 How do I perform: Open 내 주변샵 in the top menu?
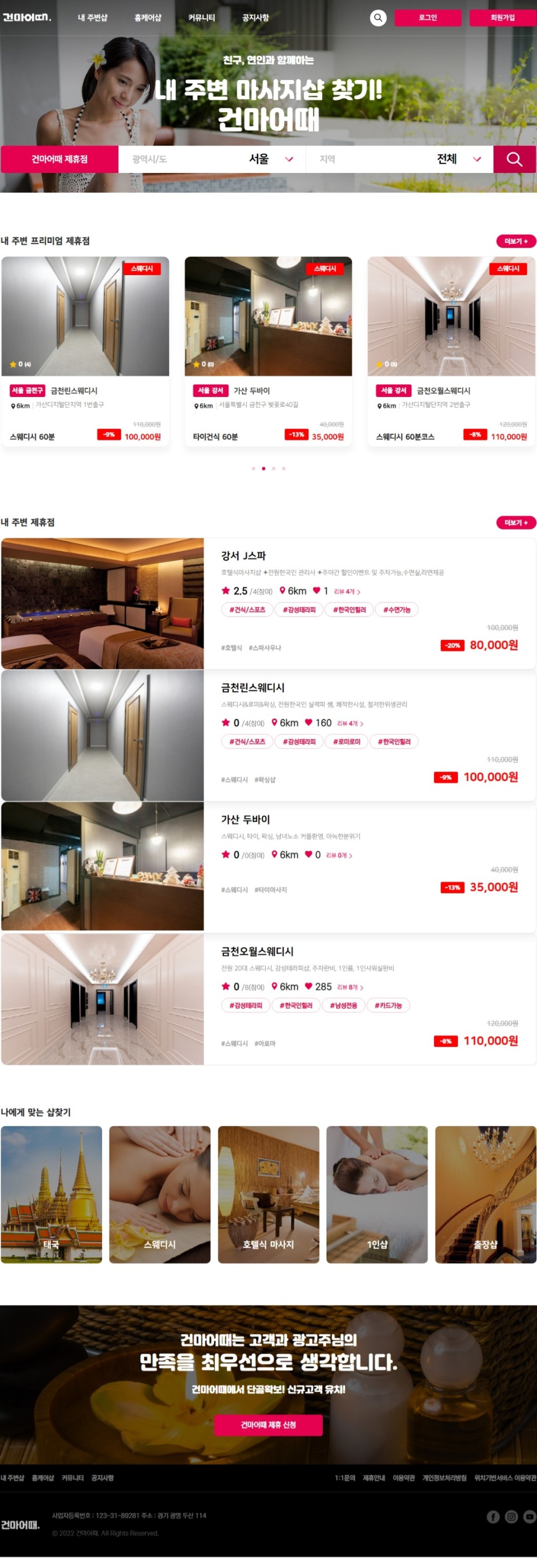pyautogui.click(x=92, y=18)
